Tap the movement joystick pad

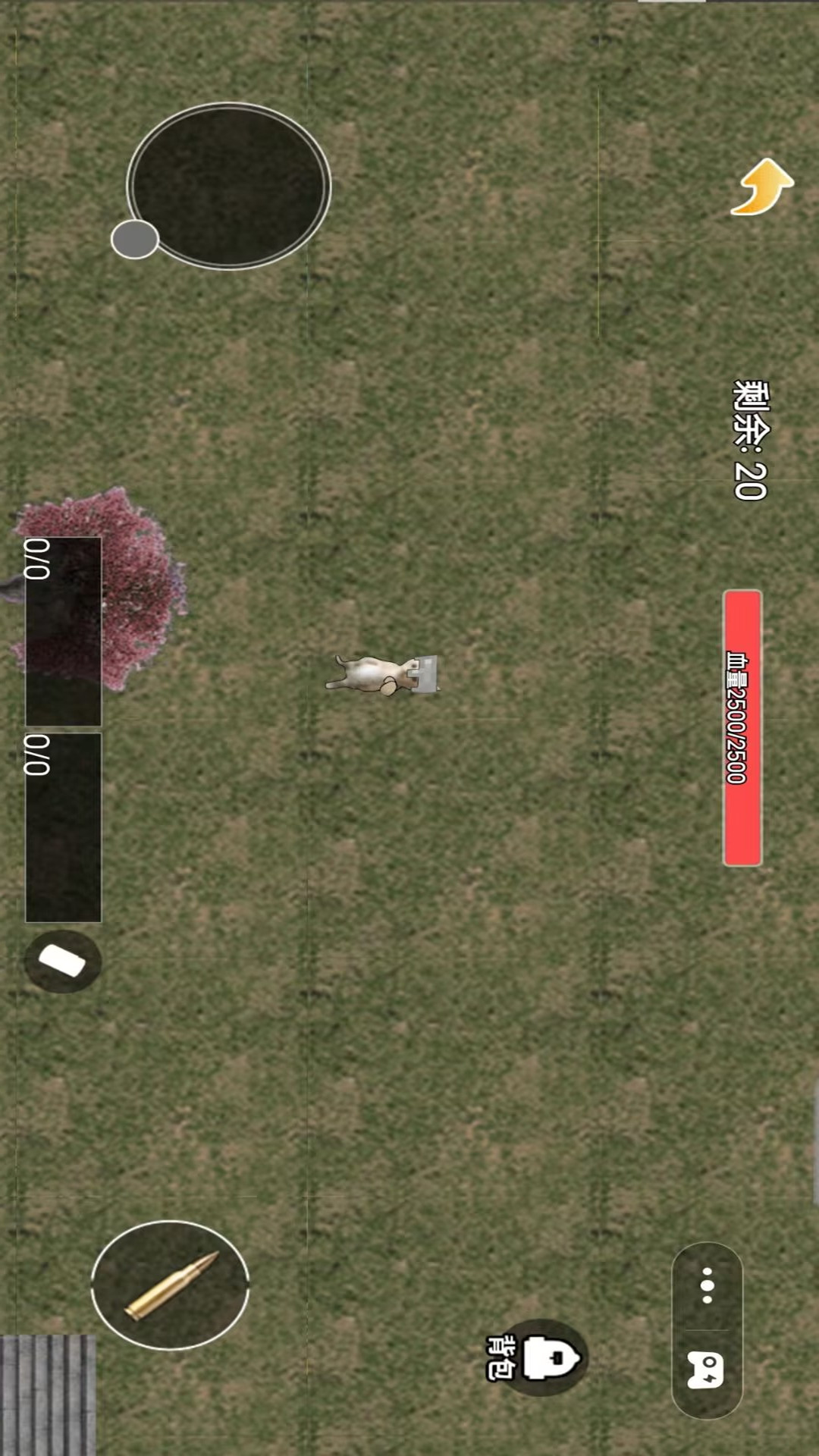pos(228,187)
